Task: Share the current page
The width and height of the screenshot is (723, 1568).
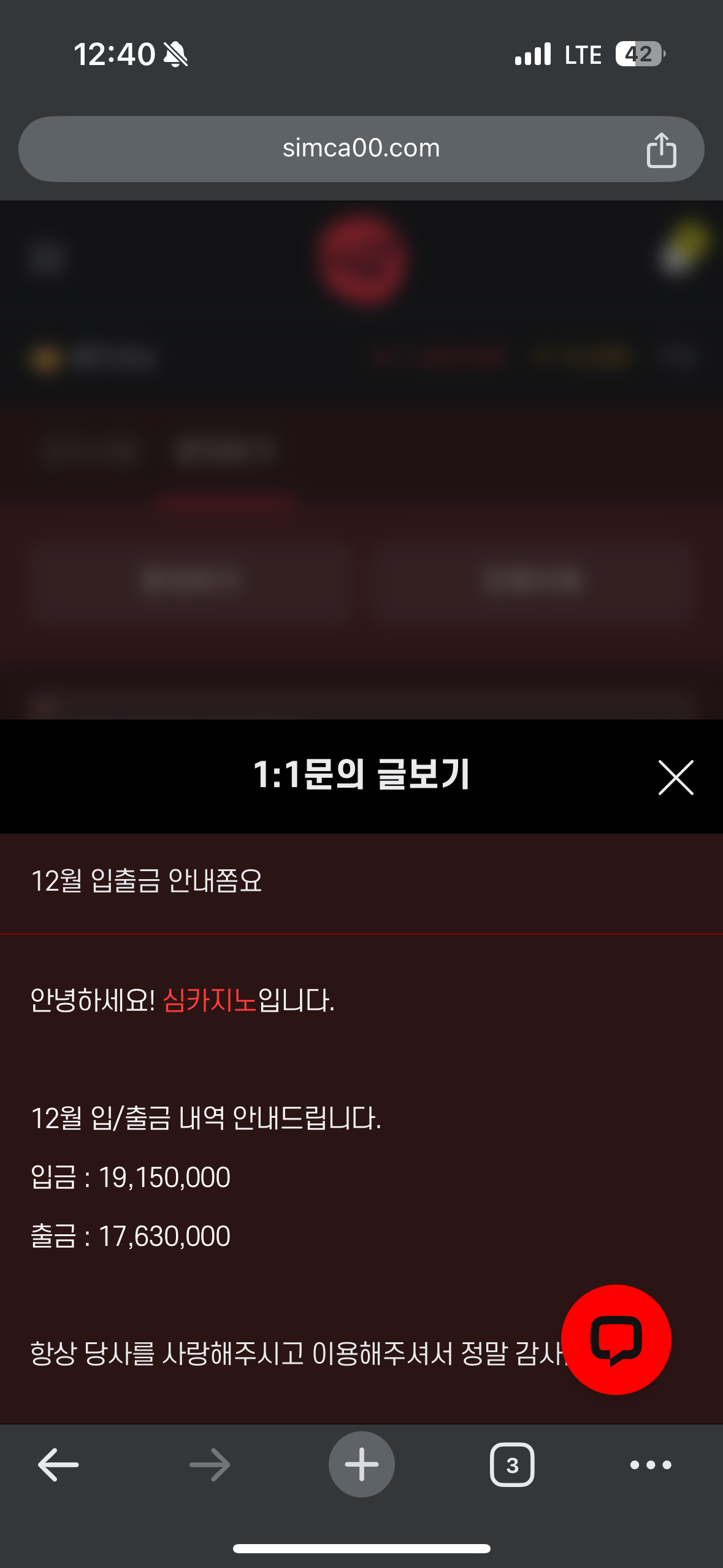Action: tap(661, 150)
